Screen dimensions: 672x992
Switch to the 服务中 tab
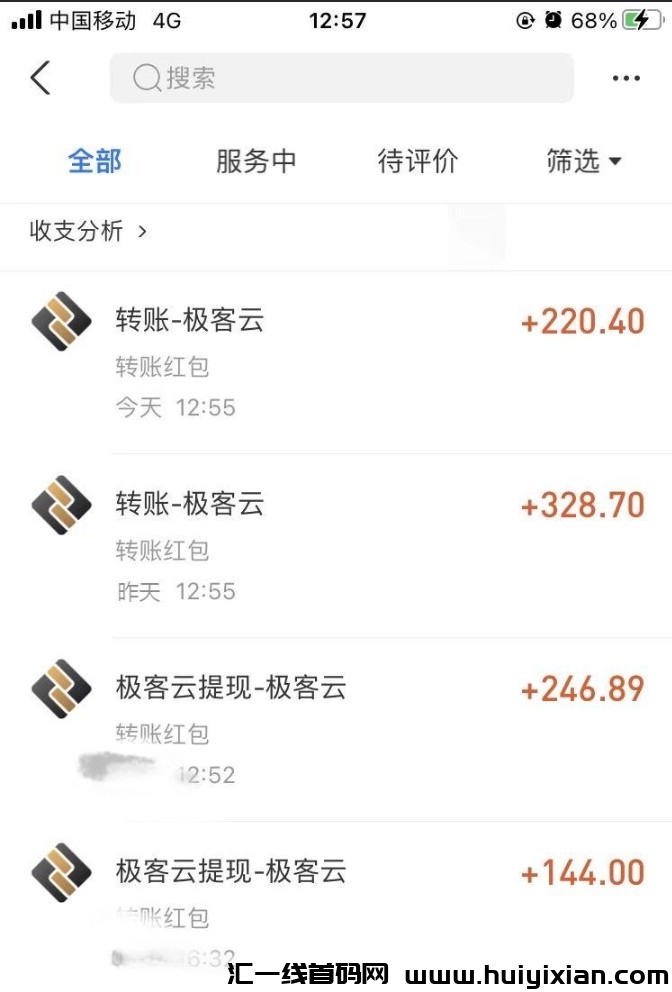tap(256, 161)
